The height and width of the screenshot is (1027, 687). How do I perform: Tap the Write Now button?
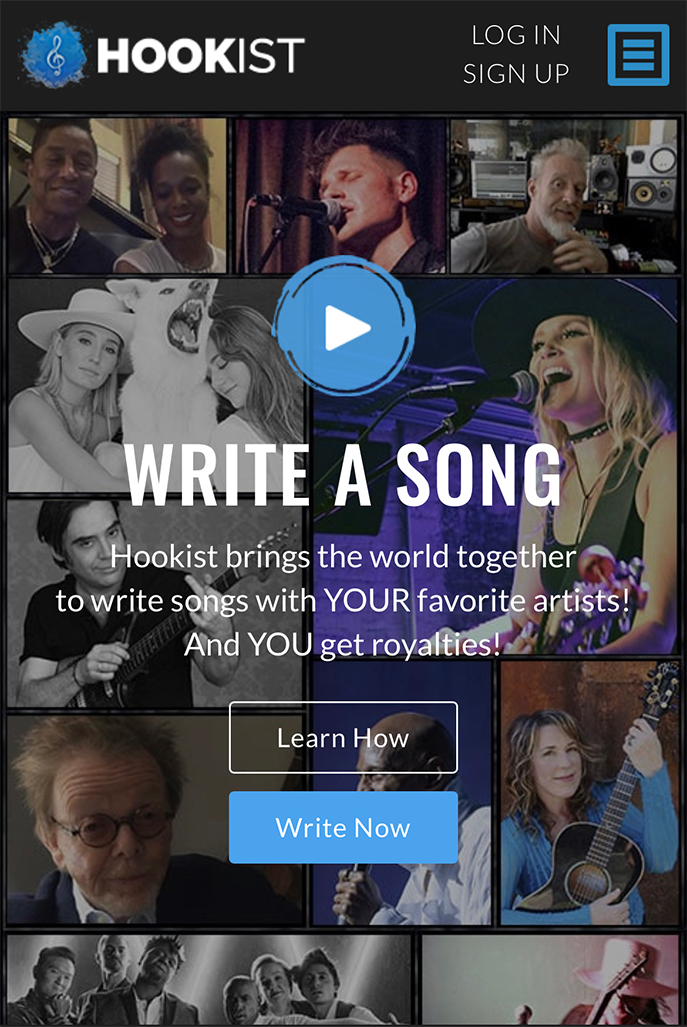(x=343, y=828)
